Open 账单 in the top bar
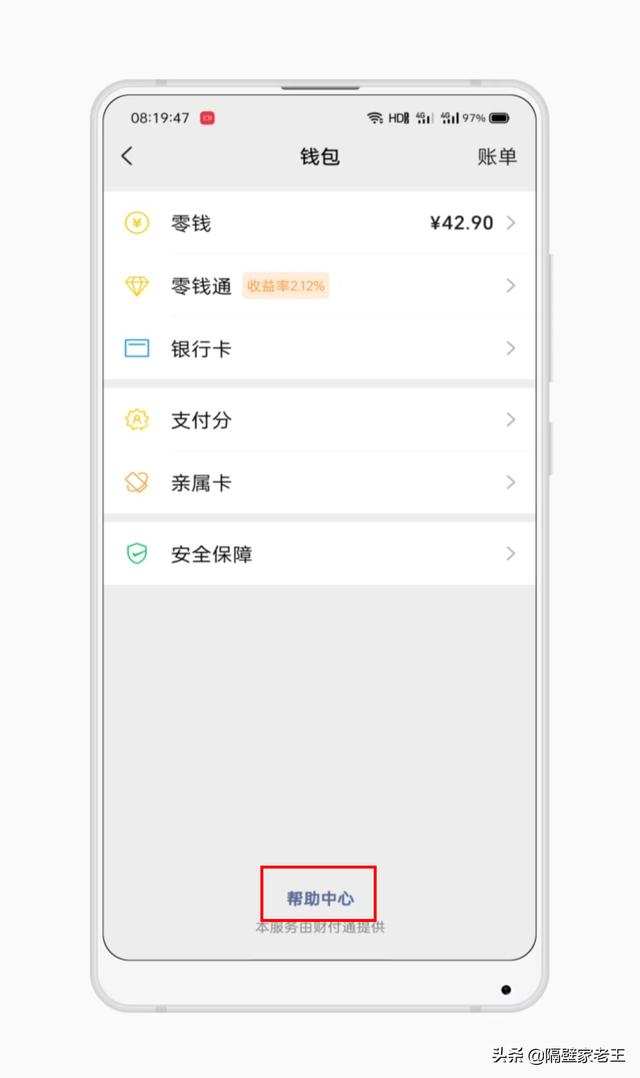 pos(496,157)
